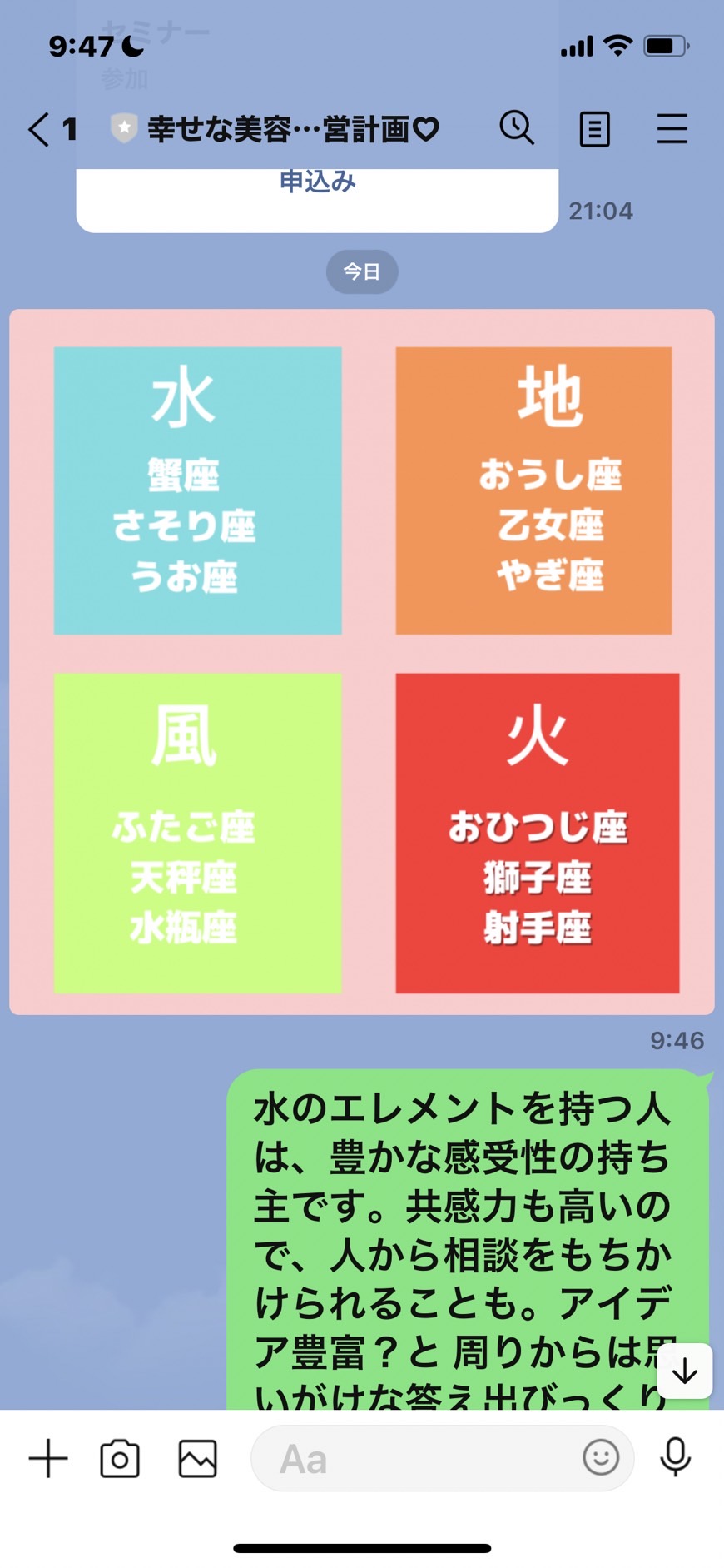Tap the 申込み button in the card

[x=317, y=182]
